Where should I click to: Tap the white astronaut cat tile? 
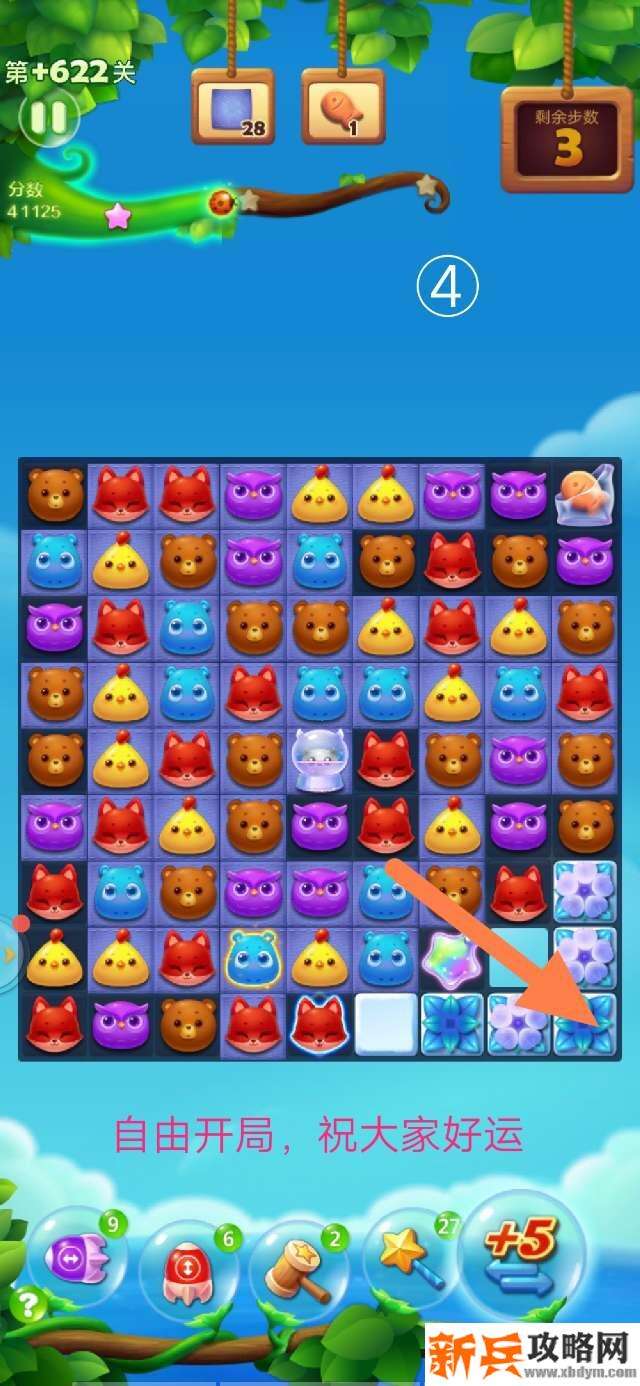tap(319, 759)
